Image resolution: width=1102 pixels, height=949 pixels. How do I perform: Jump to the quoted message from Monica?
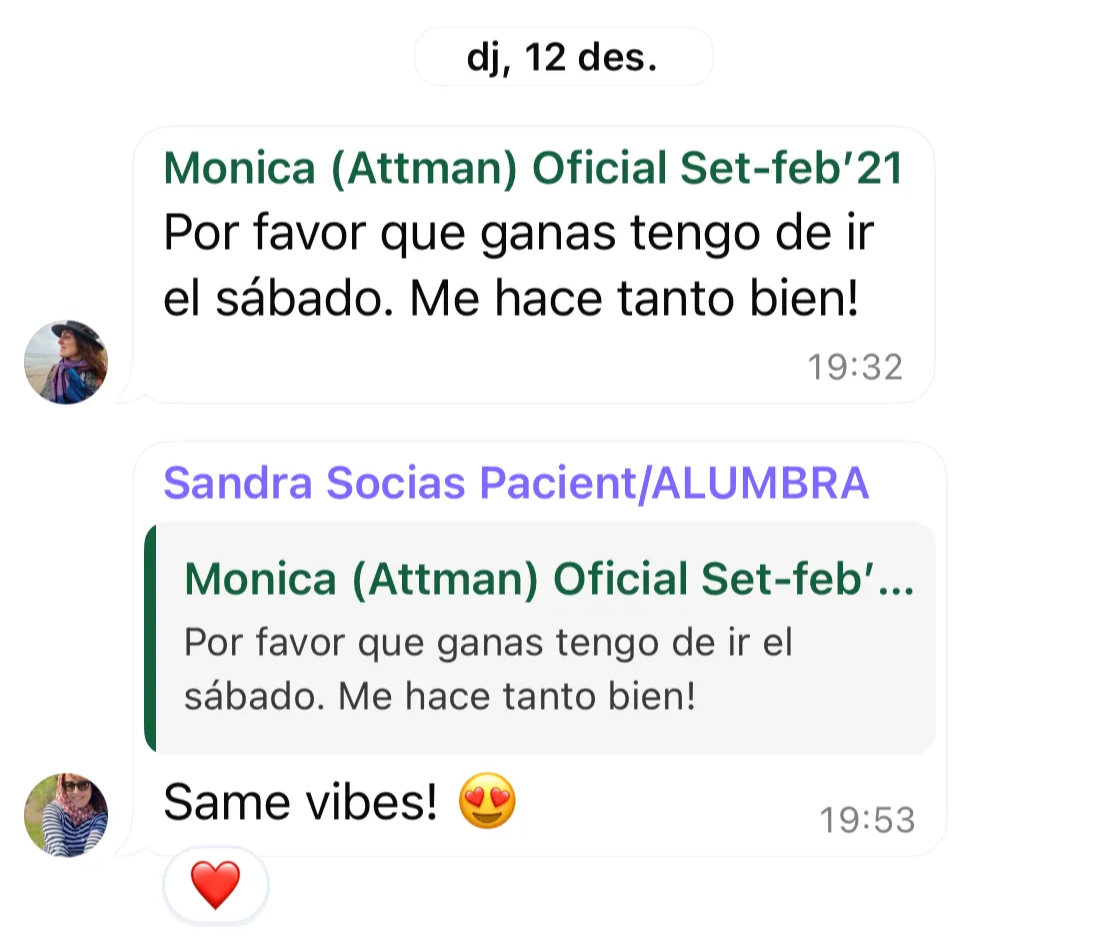coord(541,637)
